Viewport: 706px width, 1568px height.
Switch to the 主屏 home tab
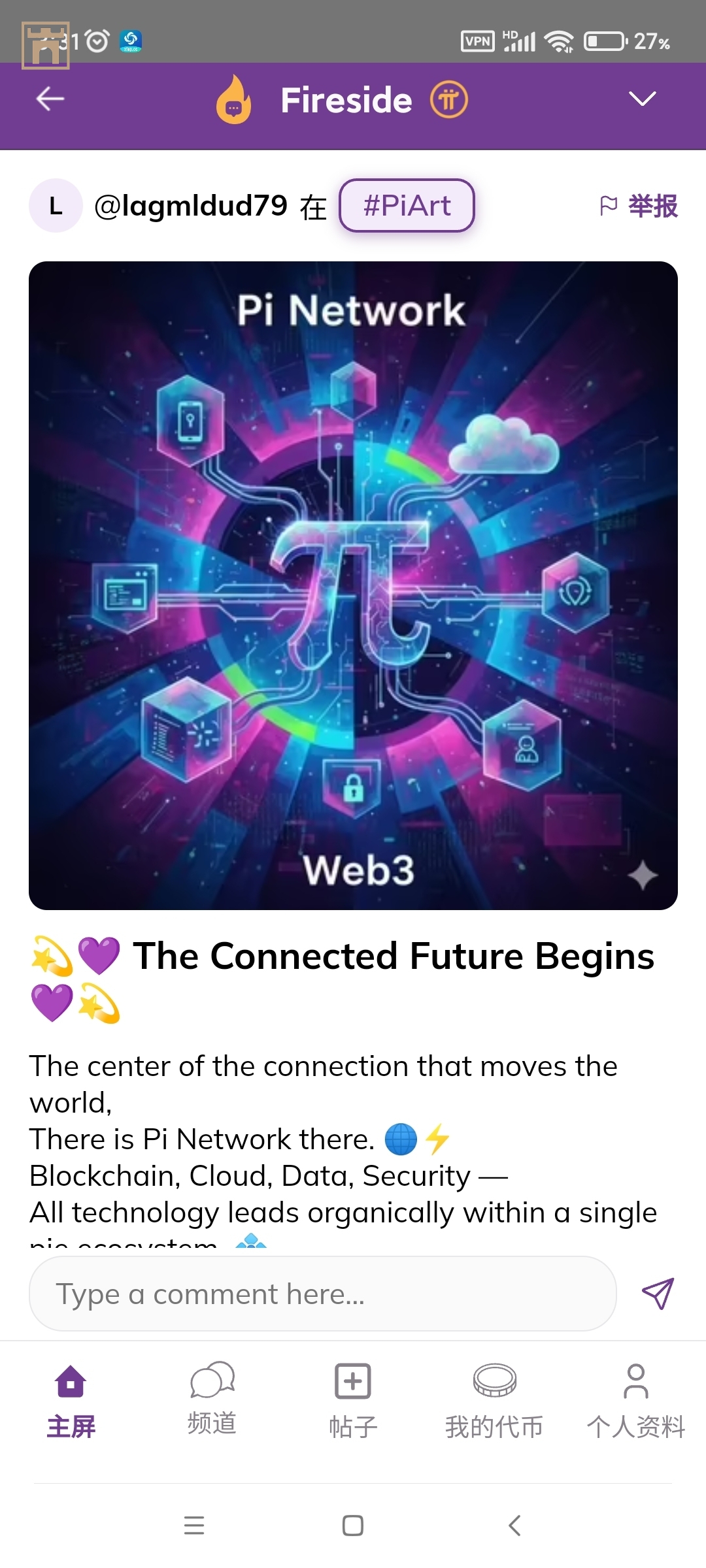[x=71, y=1401]
